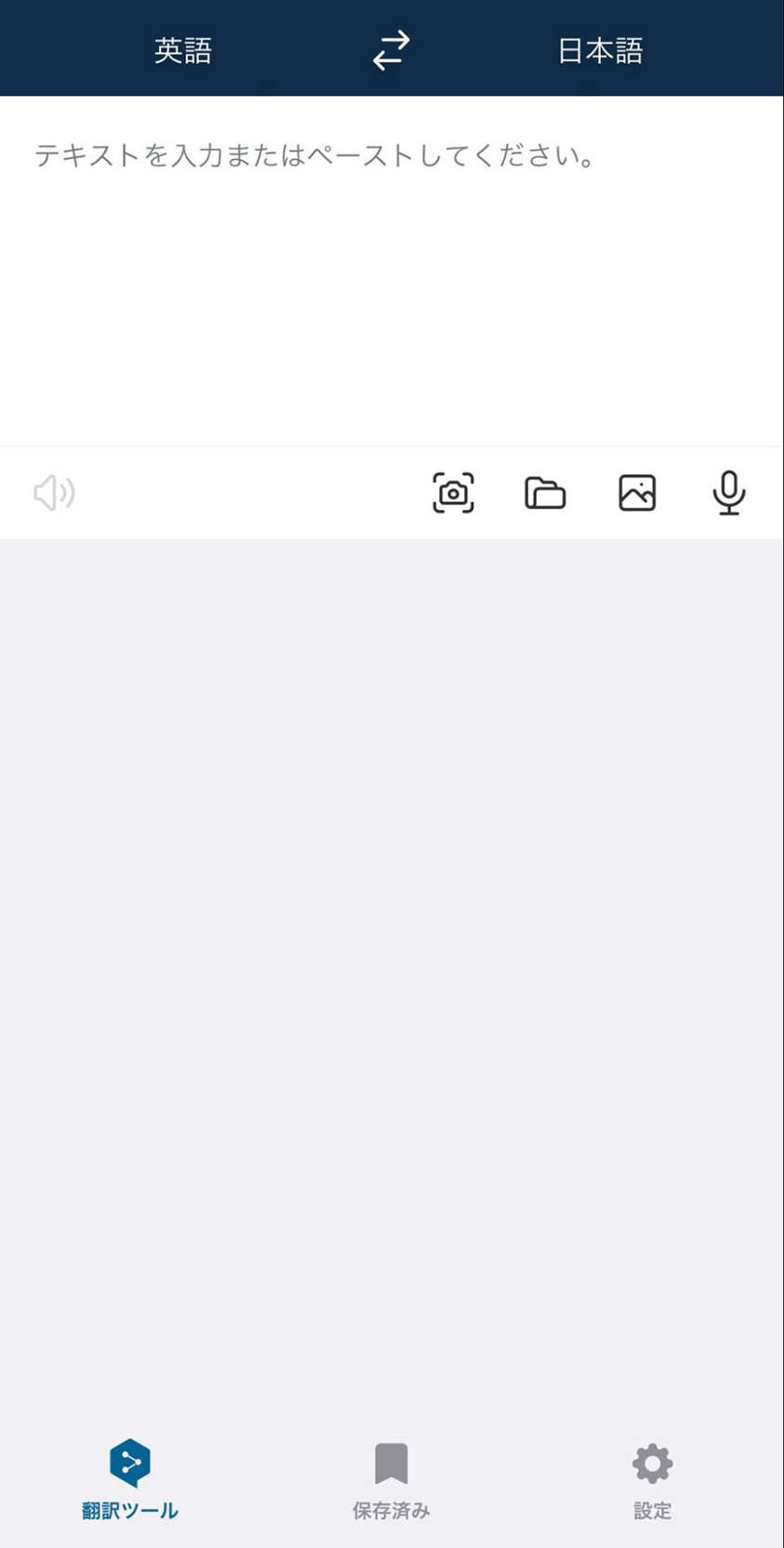784x1548 pixels.
Task: Play audio with the speaker icon
Action: pos(54,493)
